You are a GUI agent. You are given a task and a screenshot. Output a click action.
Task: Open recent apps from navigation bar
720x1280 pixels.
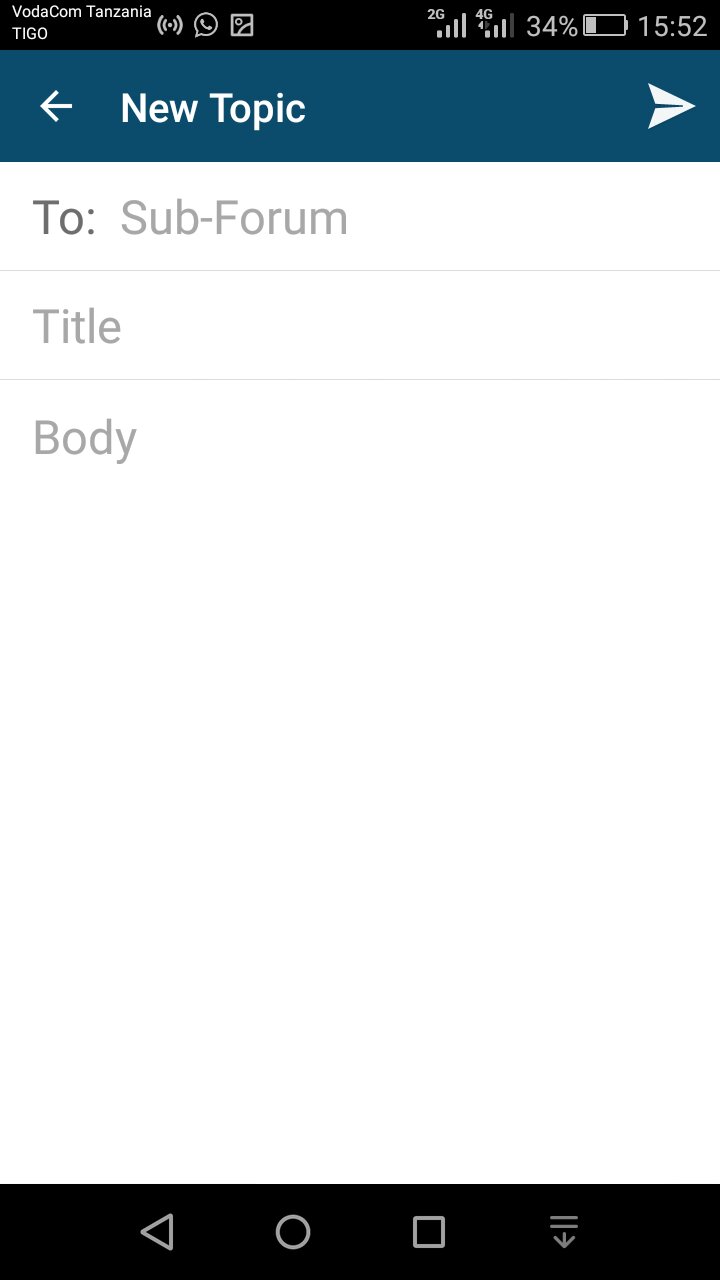(429, 1232)
